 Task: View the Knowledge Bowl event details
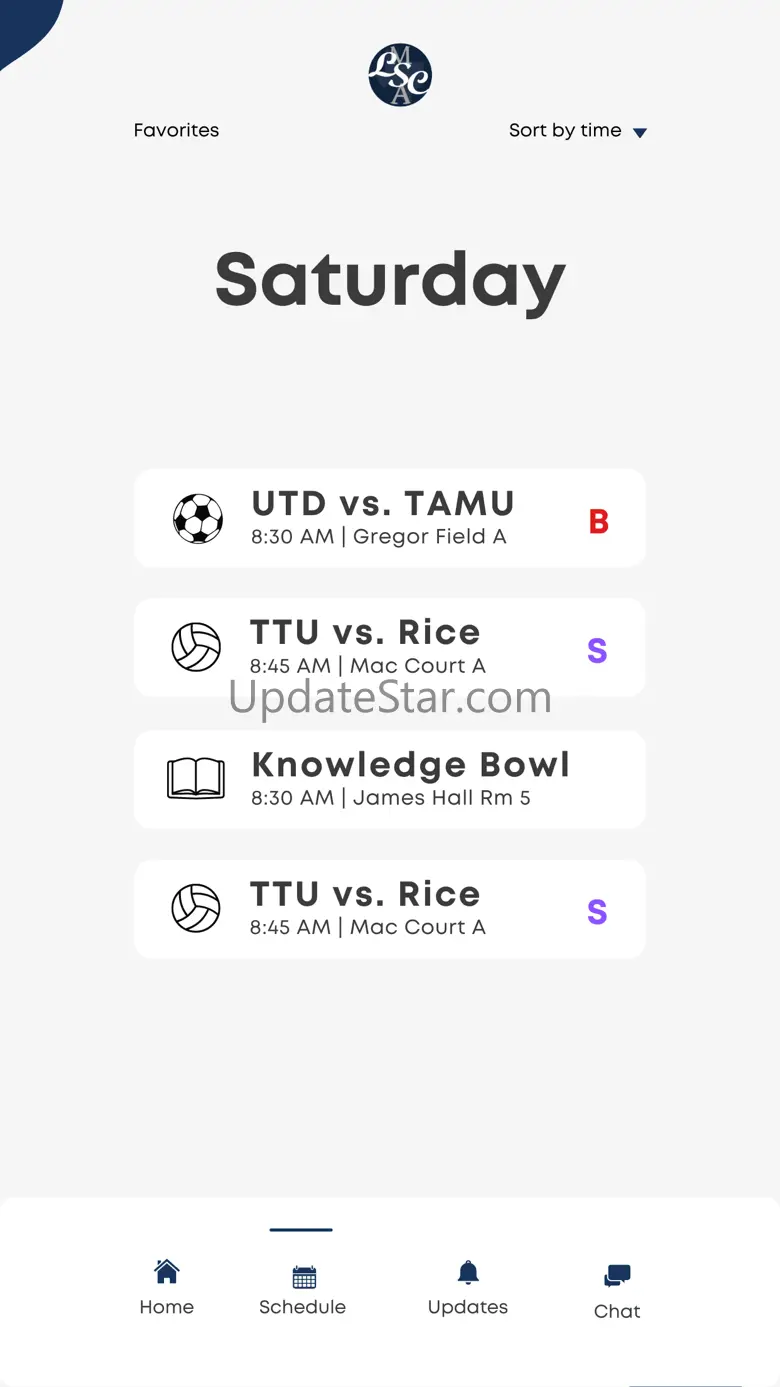tap(389, 779)
